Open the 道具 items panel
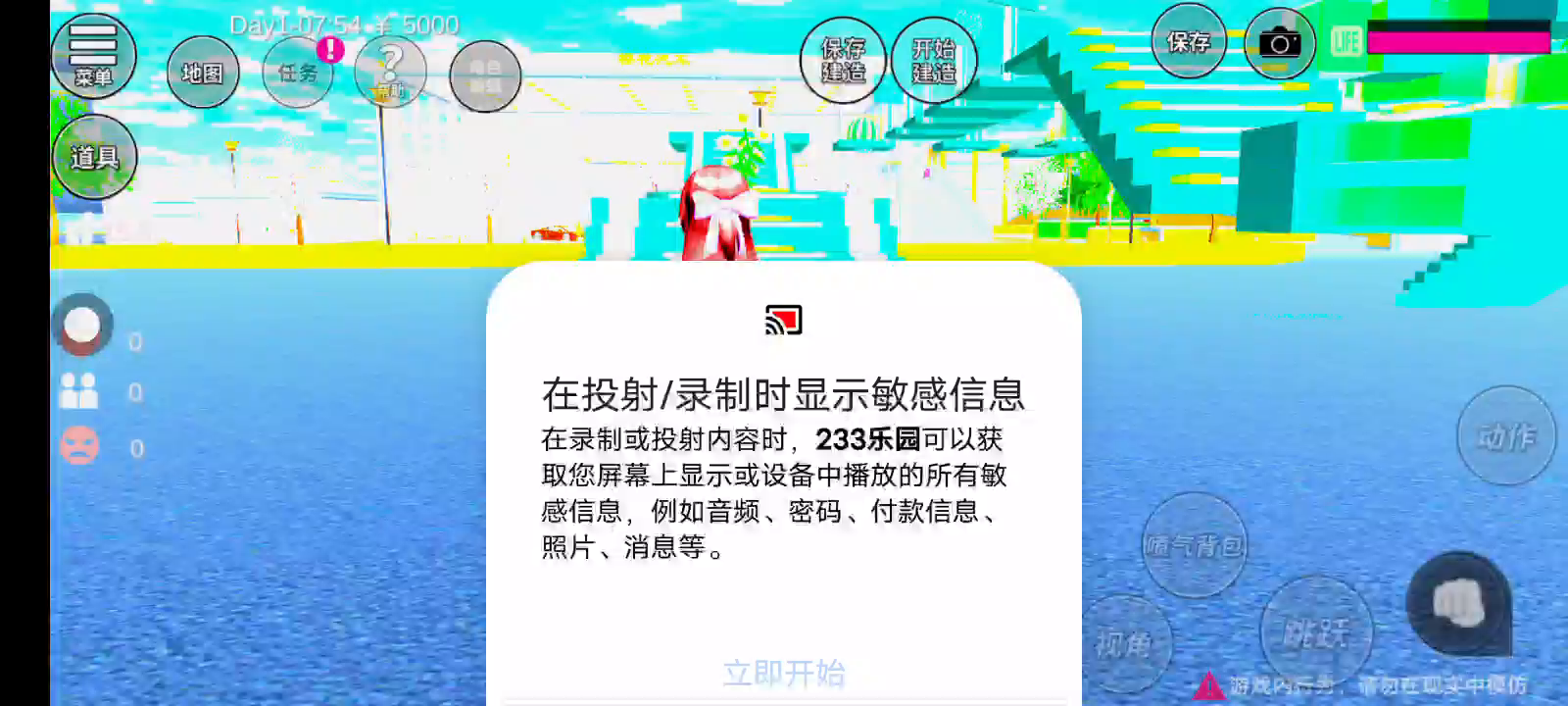 point(94,156)
